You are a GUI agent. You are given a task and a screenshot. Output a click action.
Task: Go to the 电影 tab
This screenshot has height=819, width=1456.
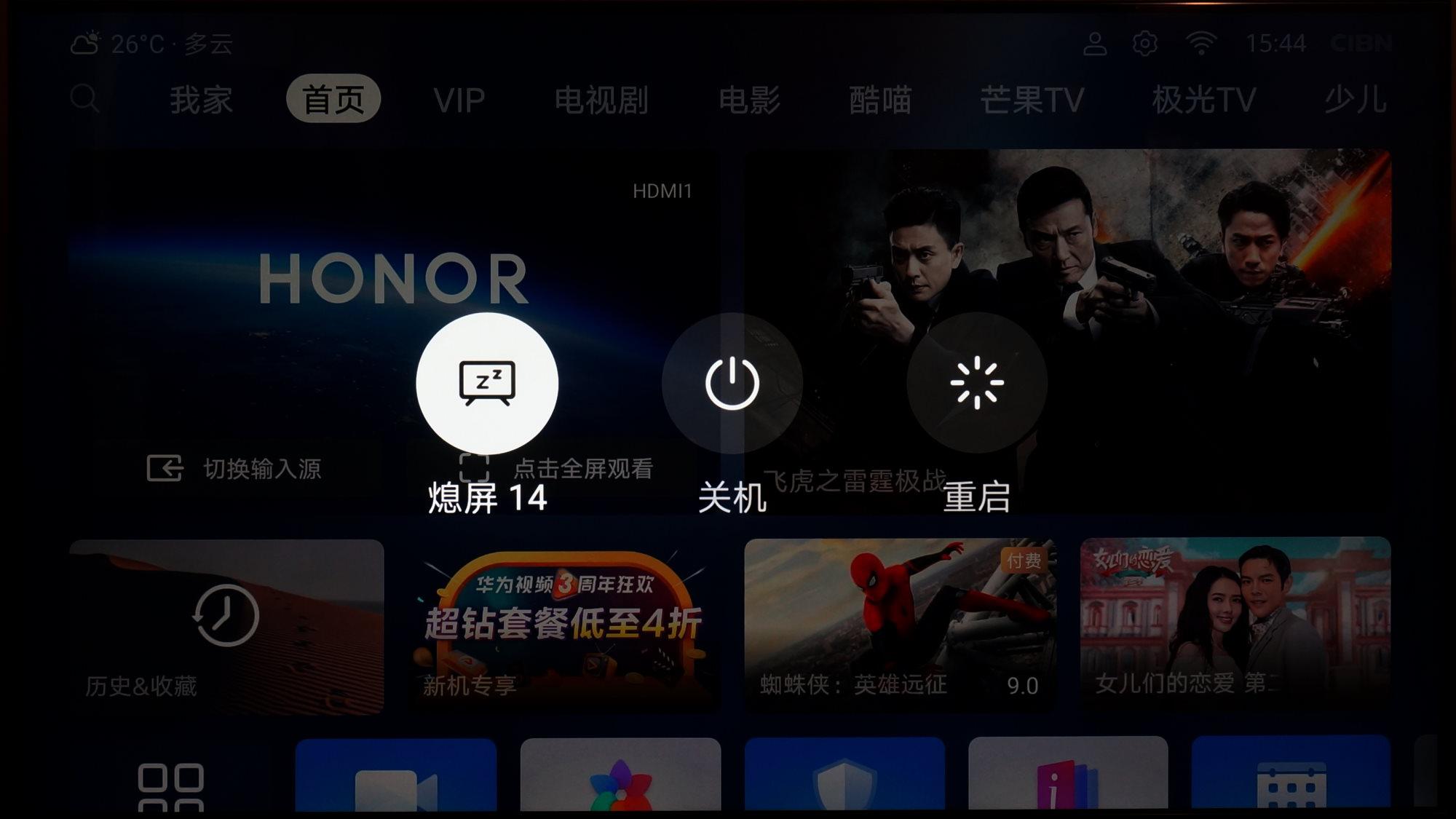[x=749, y=100]
